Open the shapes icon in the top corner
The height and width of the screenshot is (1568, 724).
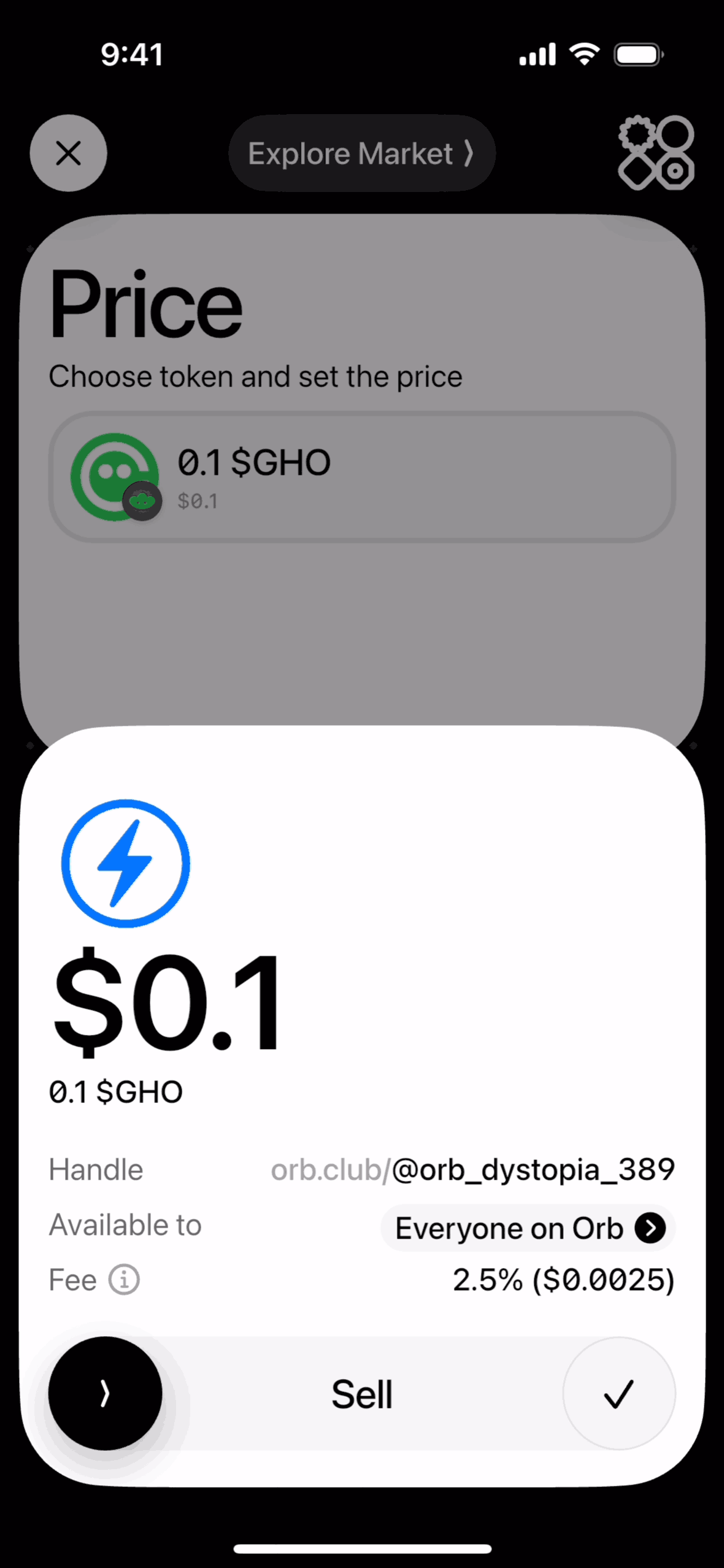656,153
